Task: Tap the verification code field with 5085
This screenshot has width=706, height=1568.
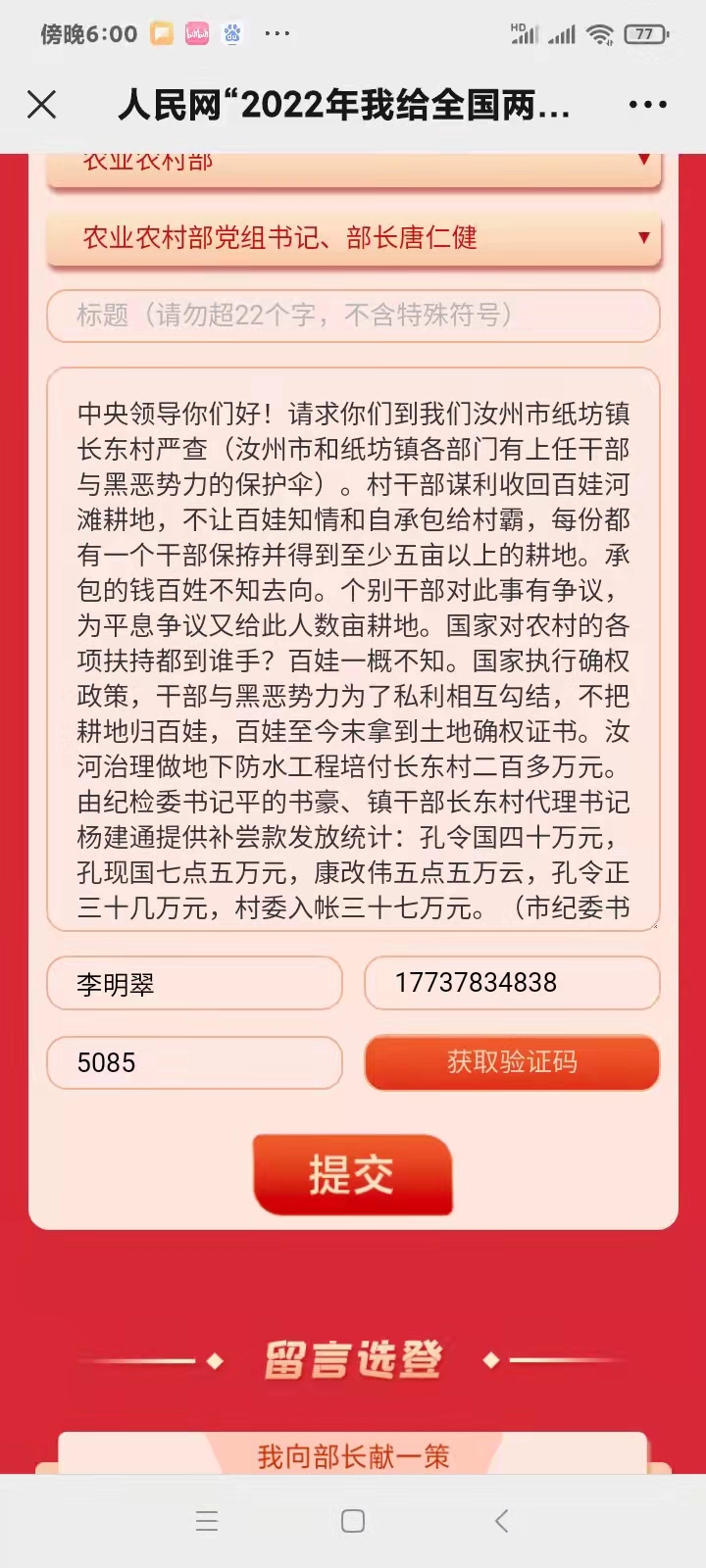Action: [194, 1063]
